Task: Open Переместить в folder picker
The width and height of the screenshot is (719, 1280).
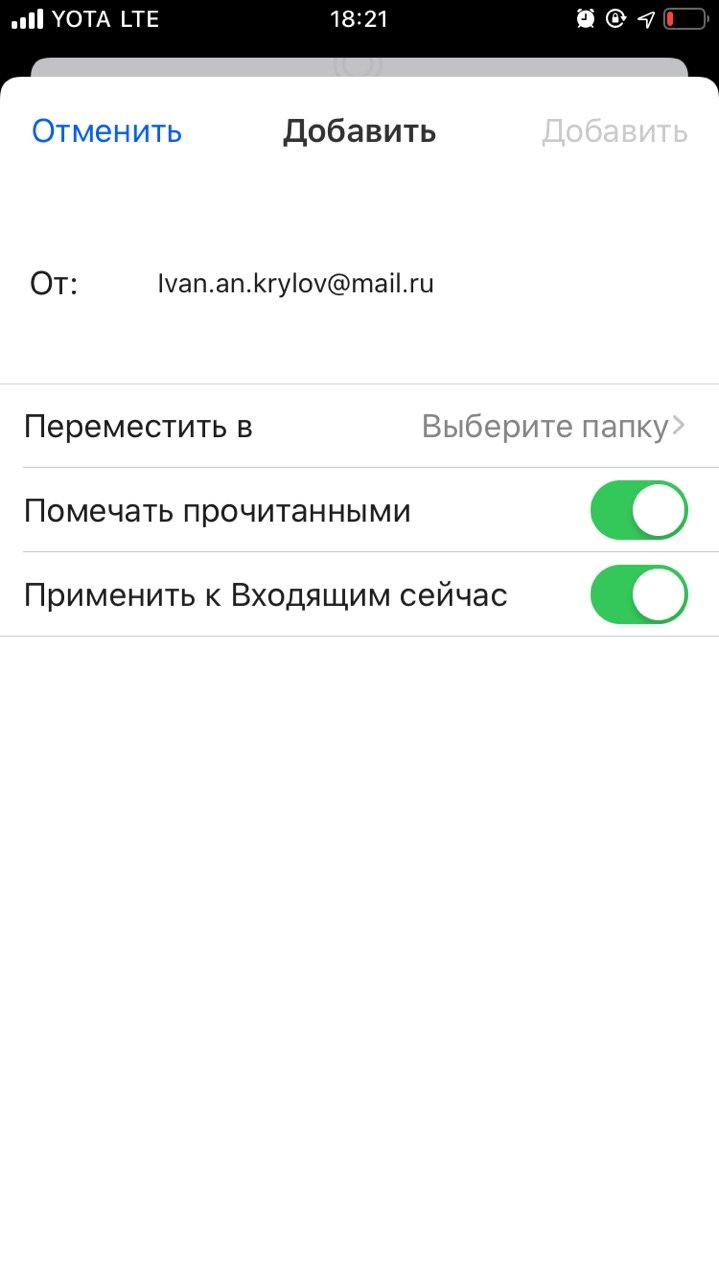Action: coord(359,427)
